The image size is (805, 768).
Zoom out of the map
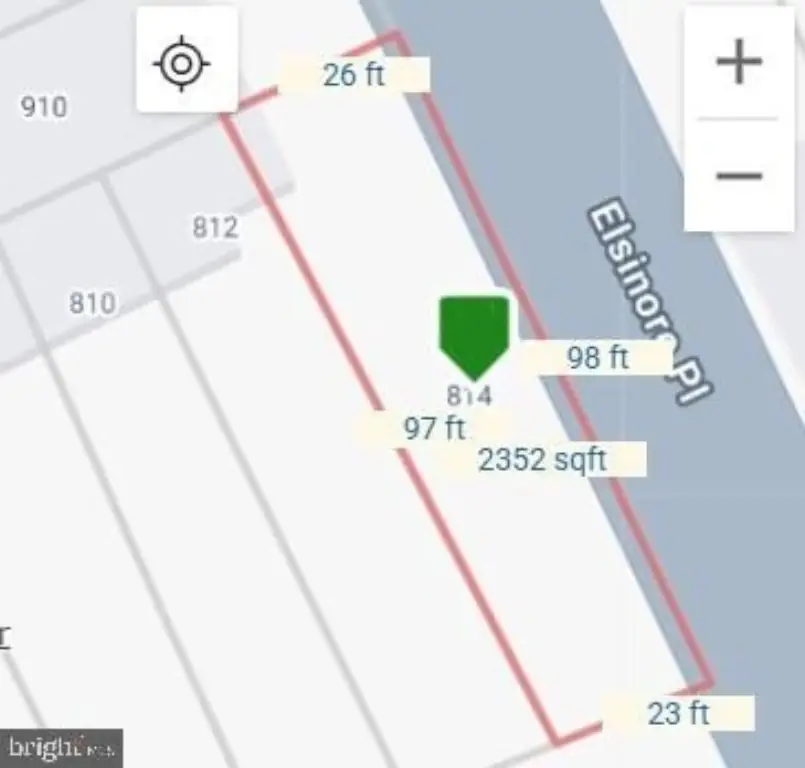[x=739, y=177]
